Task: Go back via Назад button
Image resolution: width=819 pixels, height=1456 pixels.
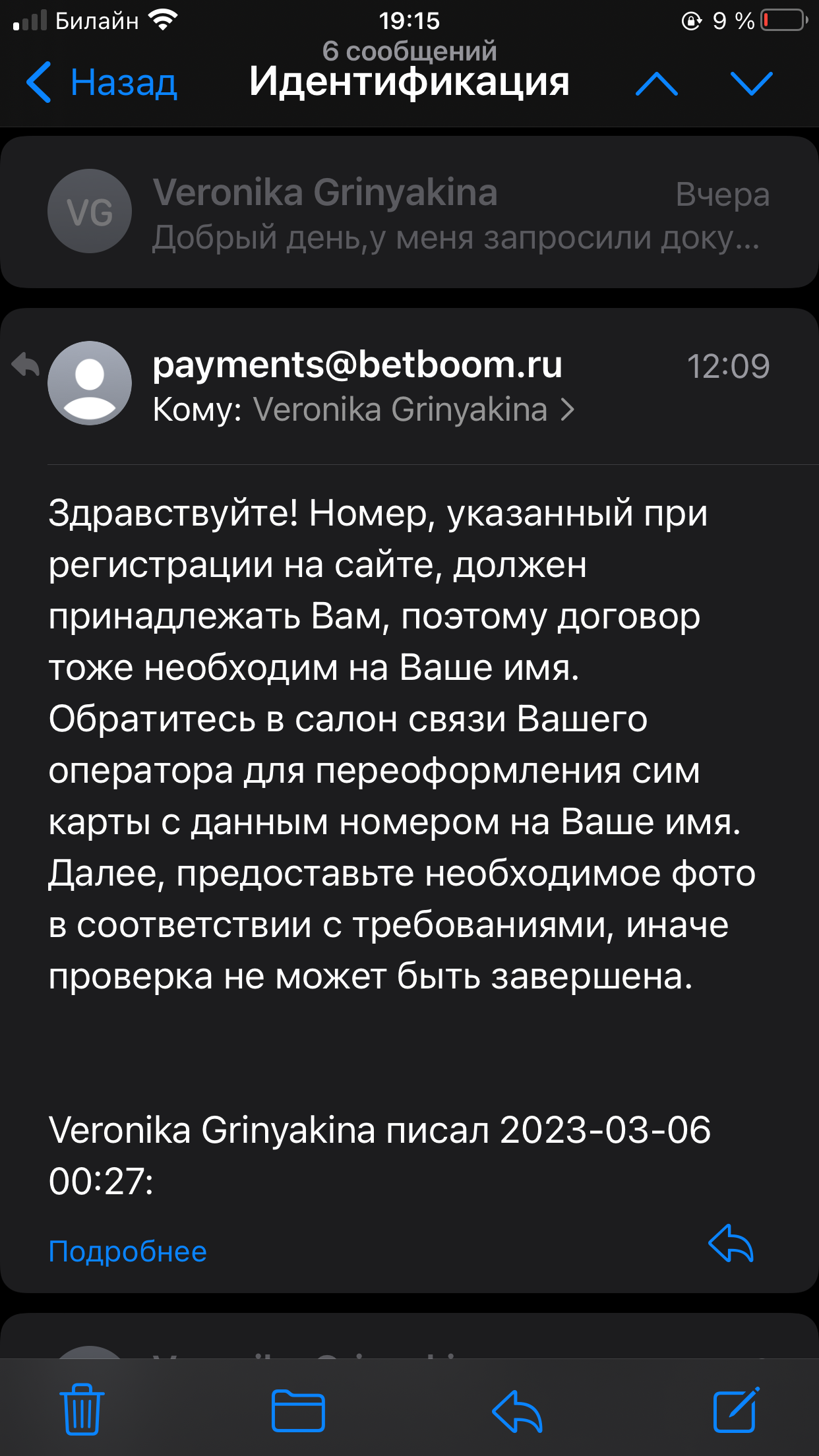Action: click(102, 83)
